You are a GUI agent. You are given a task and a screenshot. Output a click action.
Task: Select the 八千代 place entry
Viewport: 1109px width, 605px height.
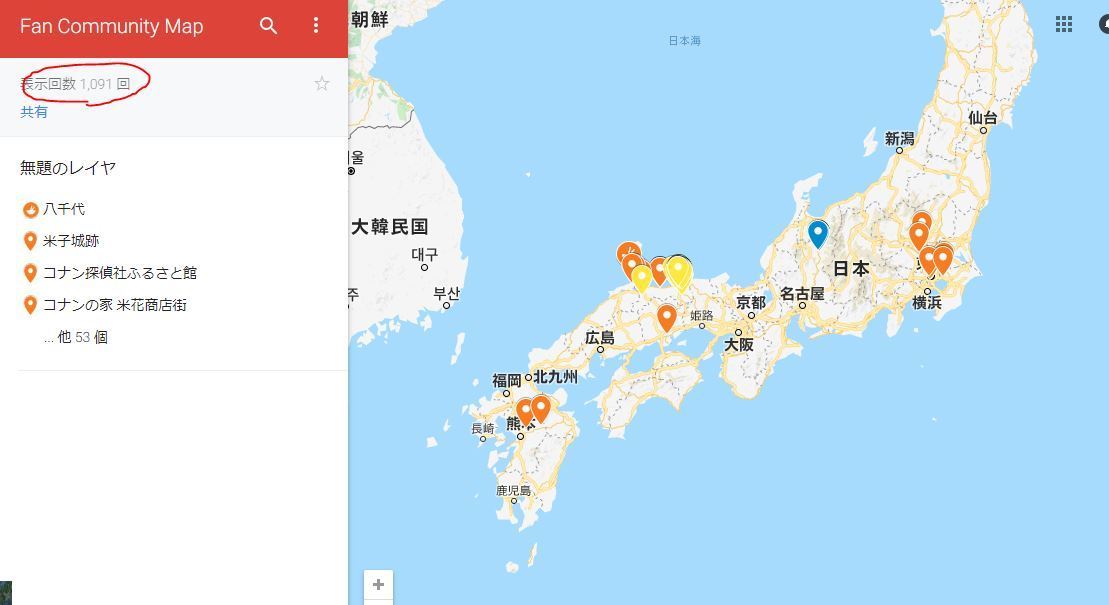click(x=63, y=209)
